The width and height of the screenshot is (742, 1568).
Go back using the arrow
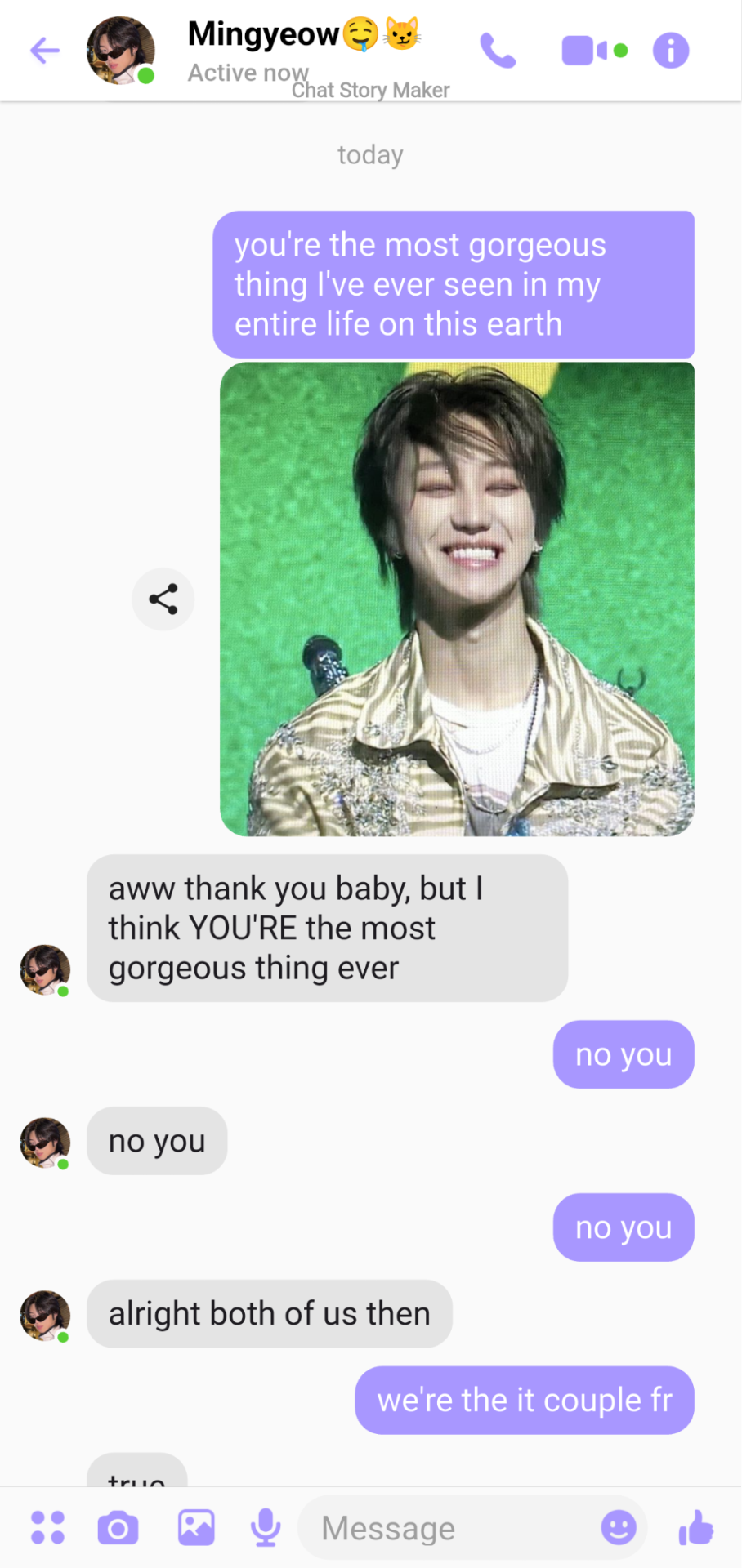[45, 51]
